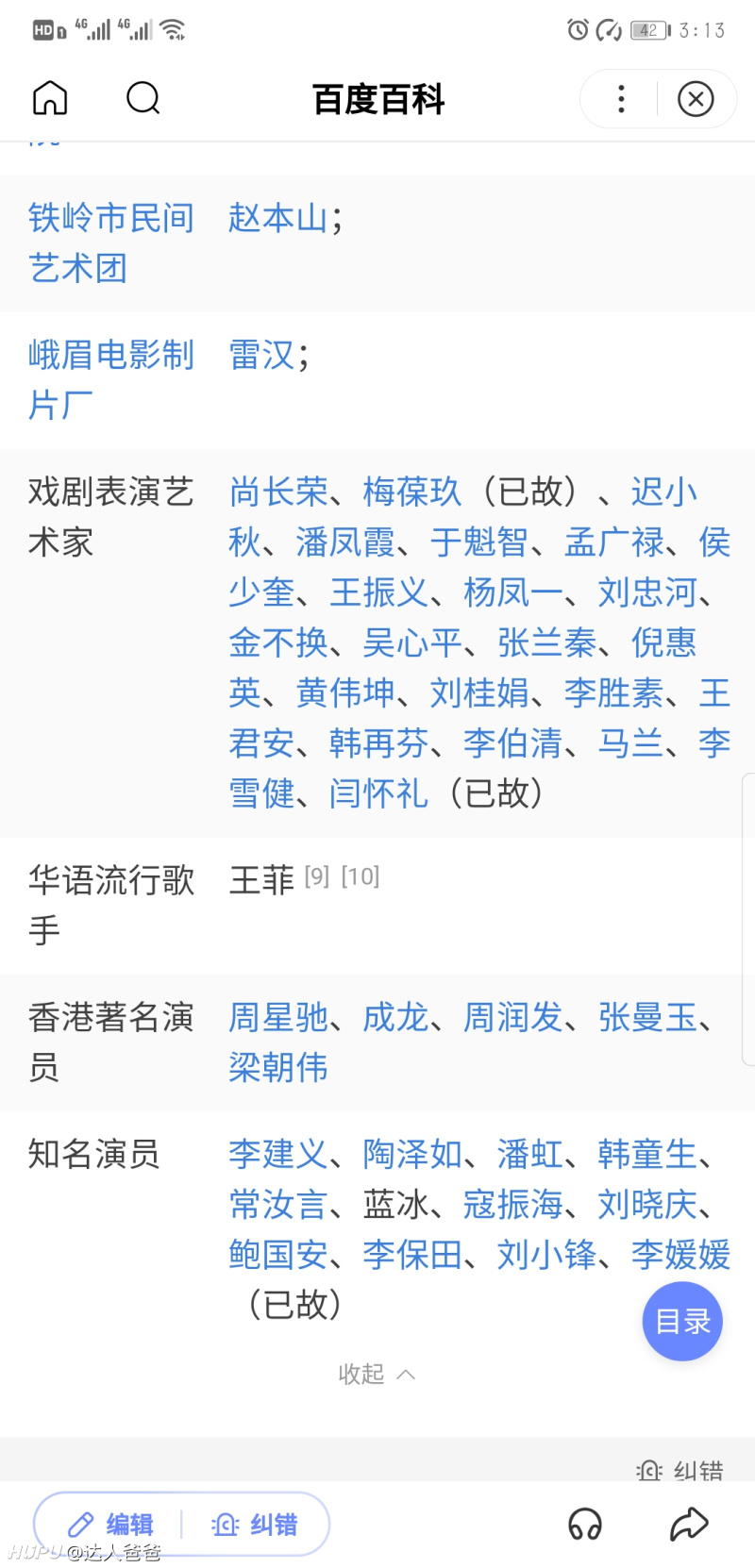Open the 刘晓庆 link

647,1205
